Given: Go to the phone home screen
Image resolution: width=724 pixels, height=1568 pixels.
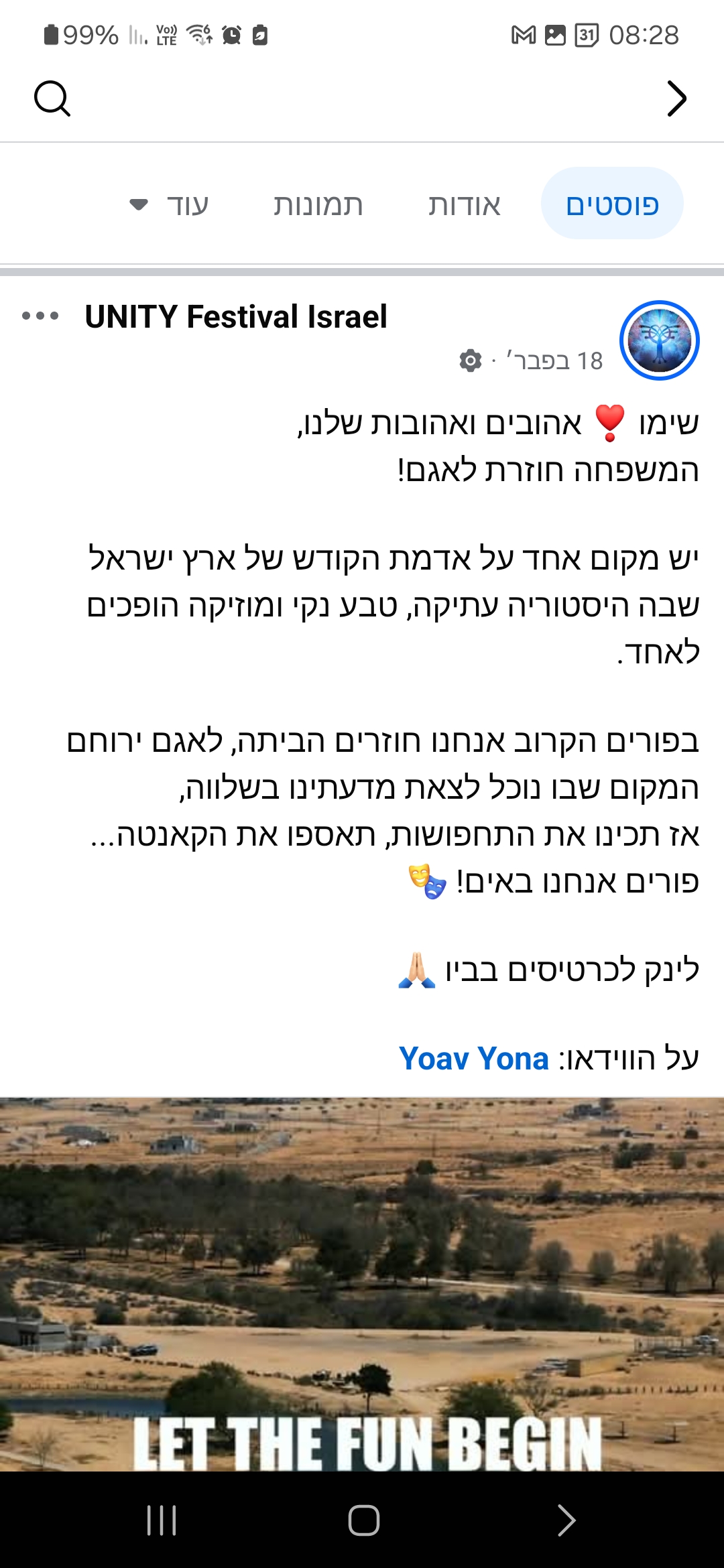Looking at the screenshot, I should 364,1520.
